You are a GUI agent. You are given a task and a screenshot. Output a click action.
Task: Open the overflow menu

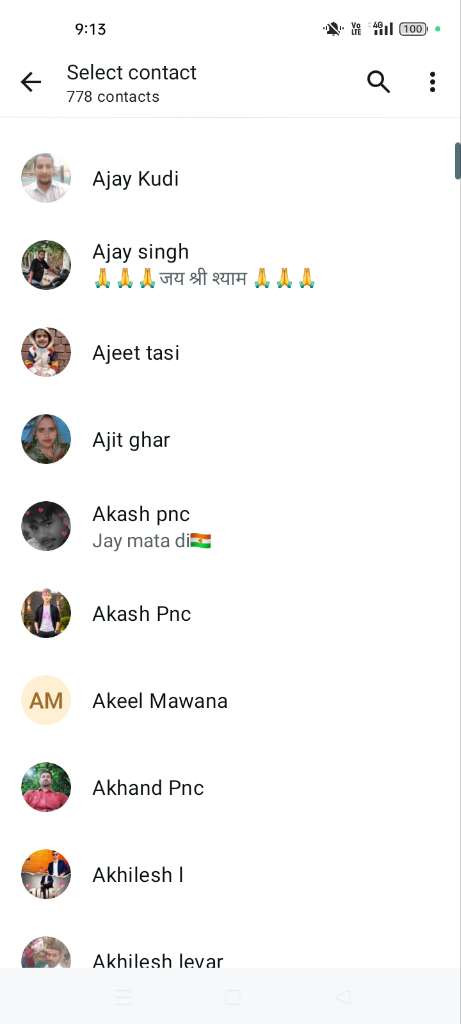[x=432, y=82]
